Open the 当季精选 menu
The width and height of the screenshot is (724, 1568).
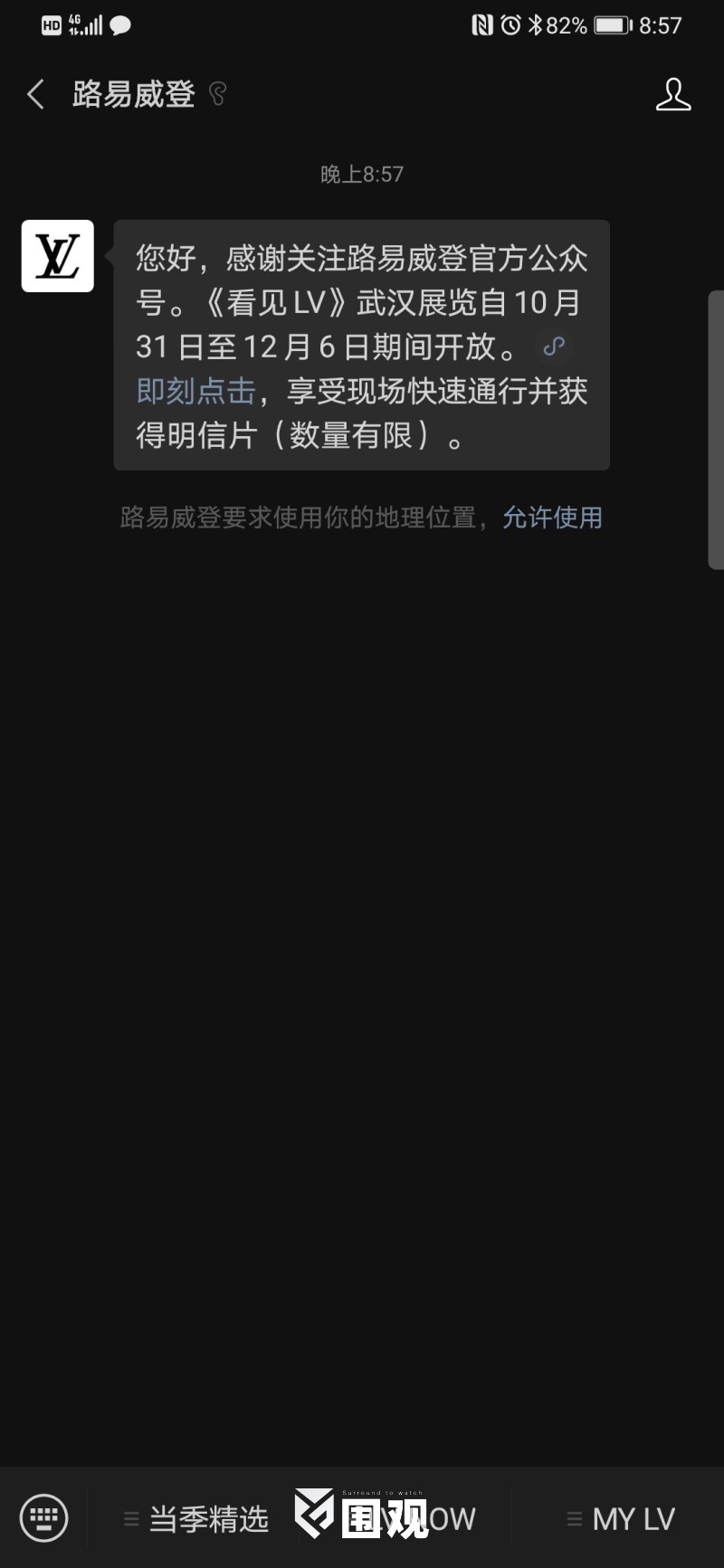[197, 1518]
